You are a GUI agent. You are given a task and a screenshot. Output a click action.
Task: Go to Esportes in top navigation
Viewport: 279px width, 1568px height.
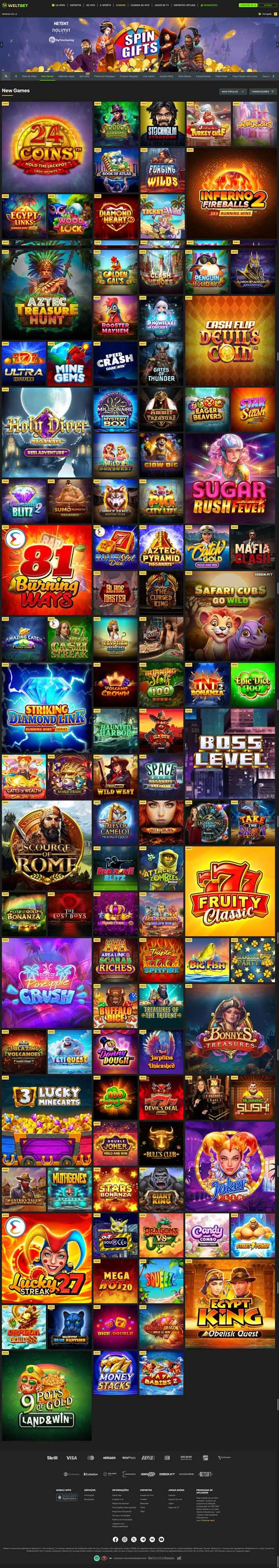click(75, 5)
